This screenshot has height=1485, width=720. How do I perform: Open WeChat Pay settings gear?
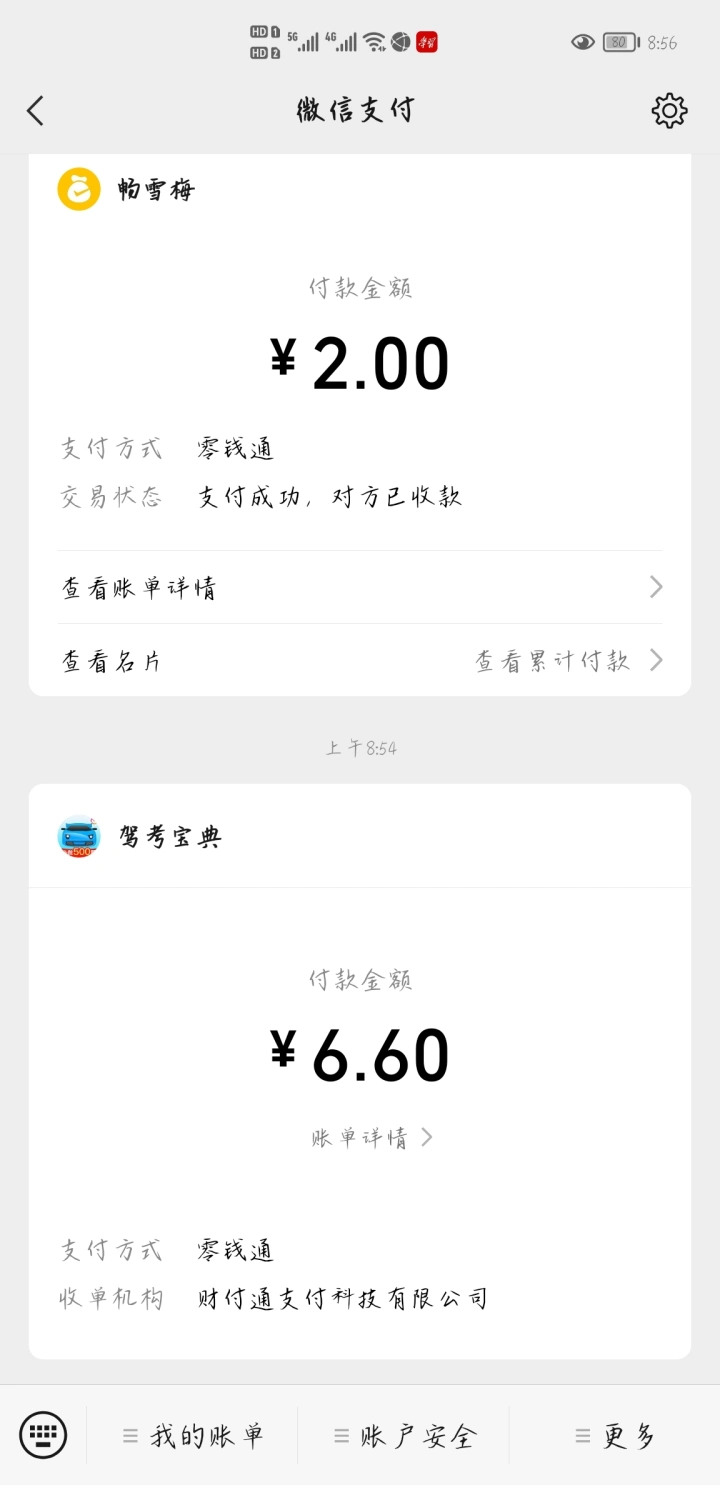click(669, 110)
